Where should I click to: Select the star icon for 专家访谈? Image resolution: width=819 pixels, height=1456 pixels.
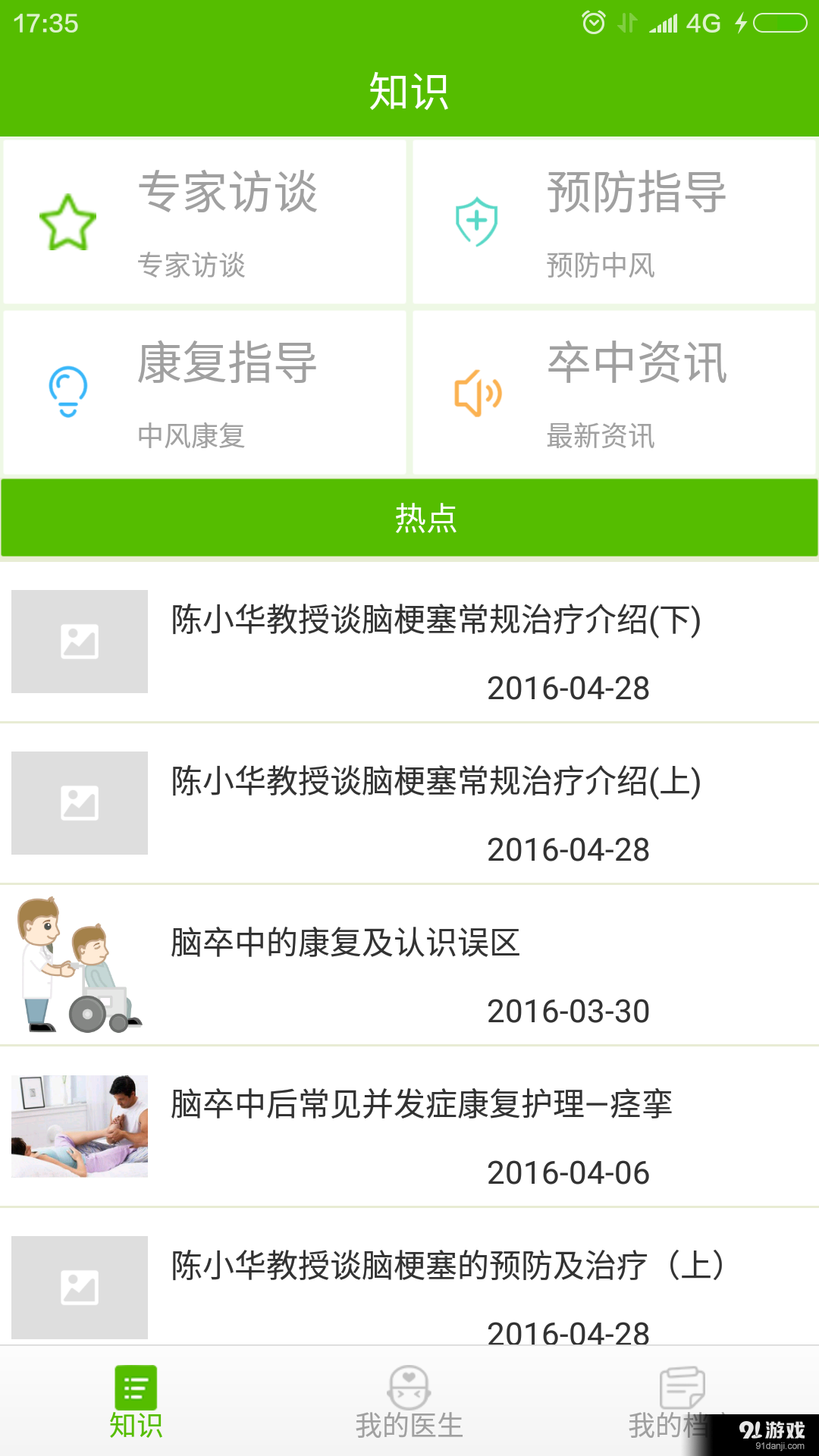click(x=68, y=221)
